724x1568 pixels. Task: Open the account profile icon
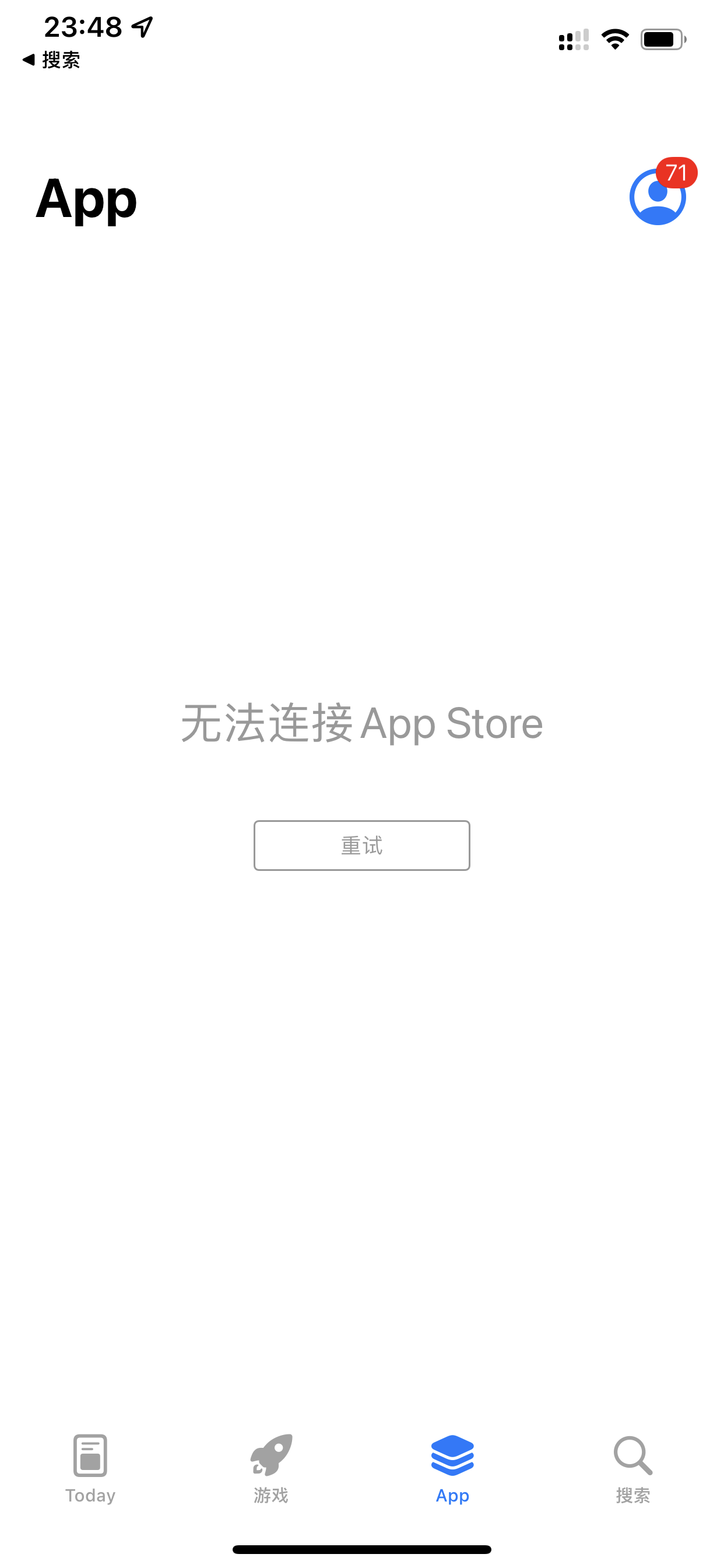click(x=657, y=197)
